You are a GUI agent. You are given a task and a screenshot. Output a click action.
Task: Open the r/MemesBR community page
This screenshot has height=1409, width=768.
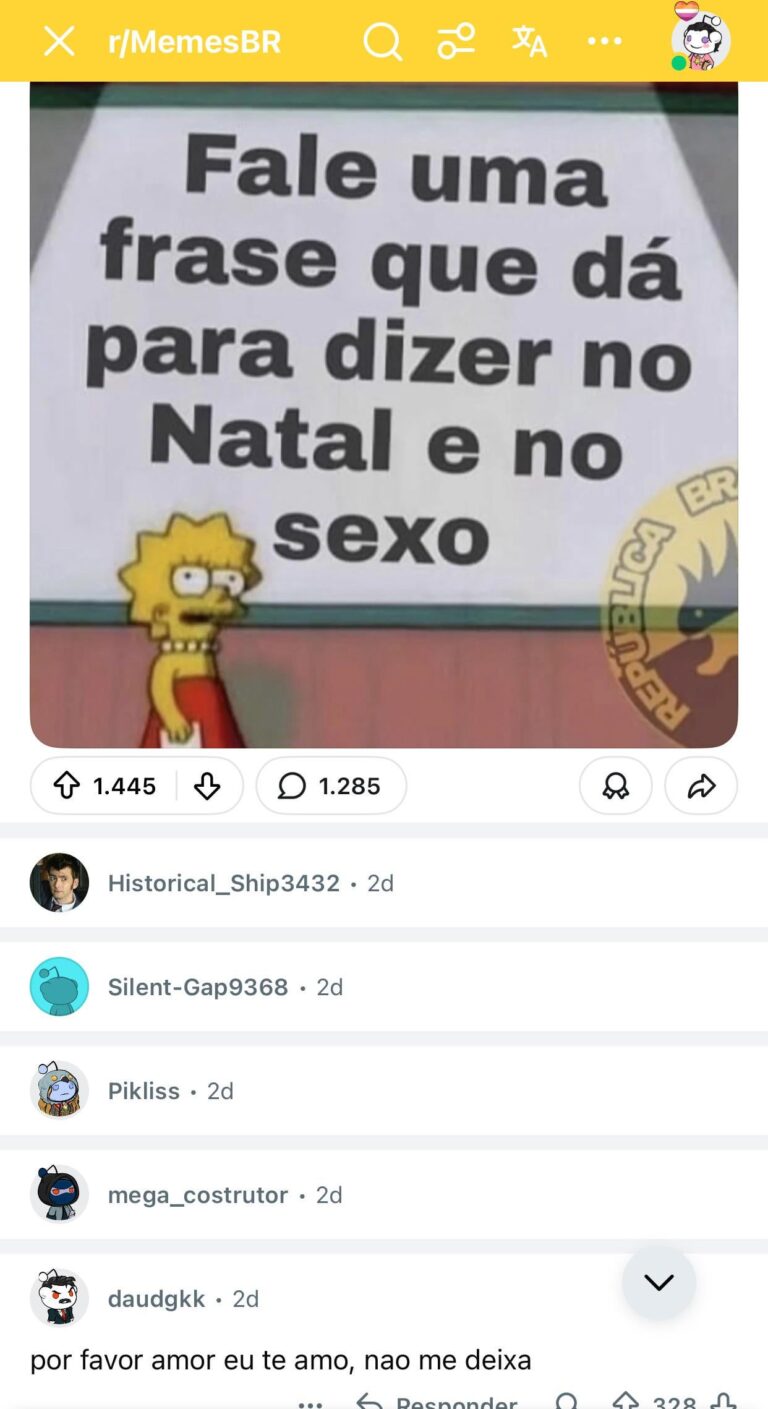(x=194, y=42)
